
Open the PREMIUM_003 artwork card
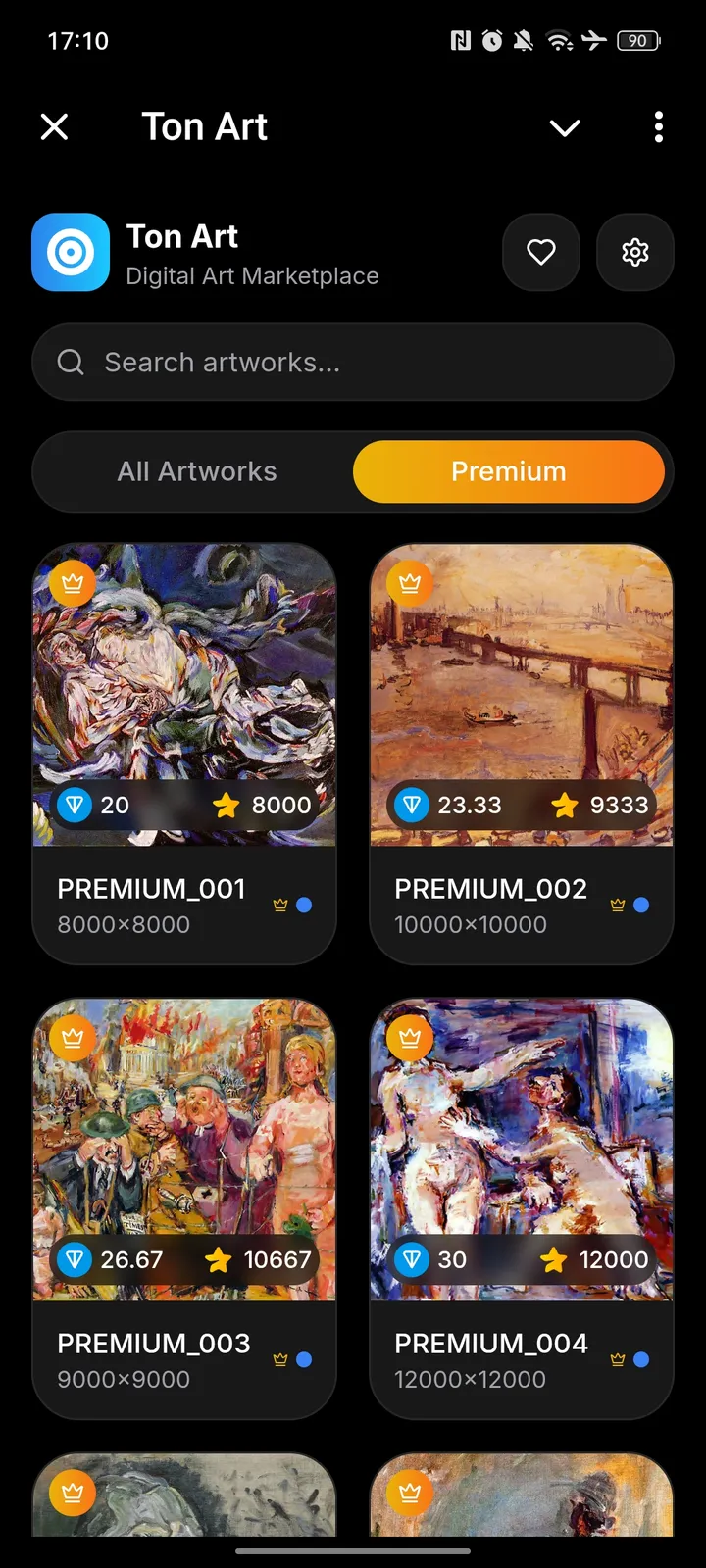click(184, 1209)
